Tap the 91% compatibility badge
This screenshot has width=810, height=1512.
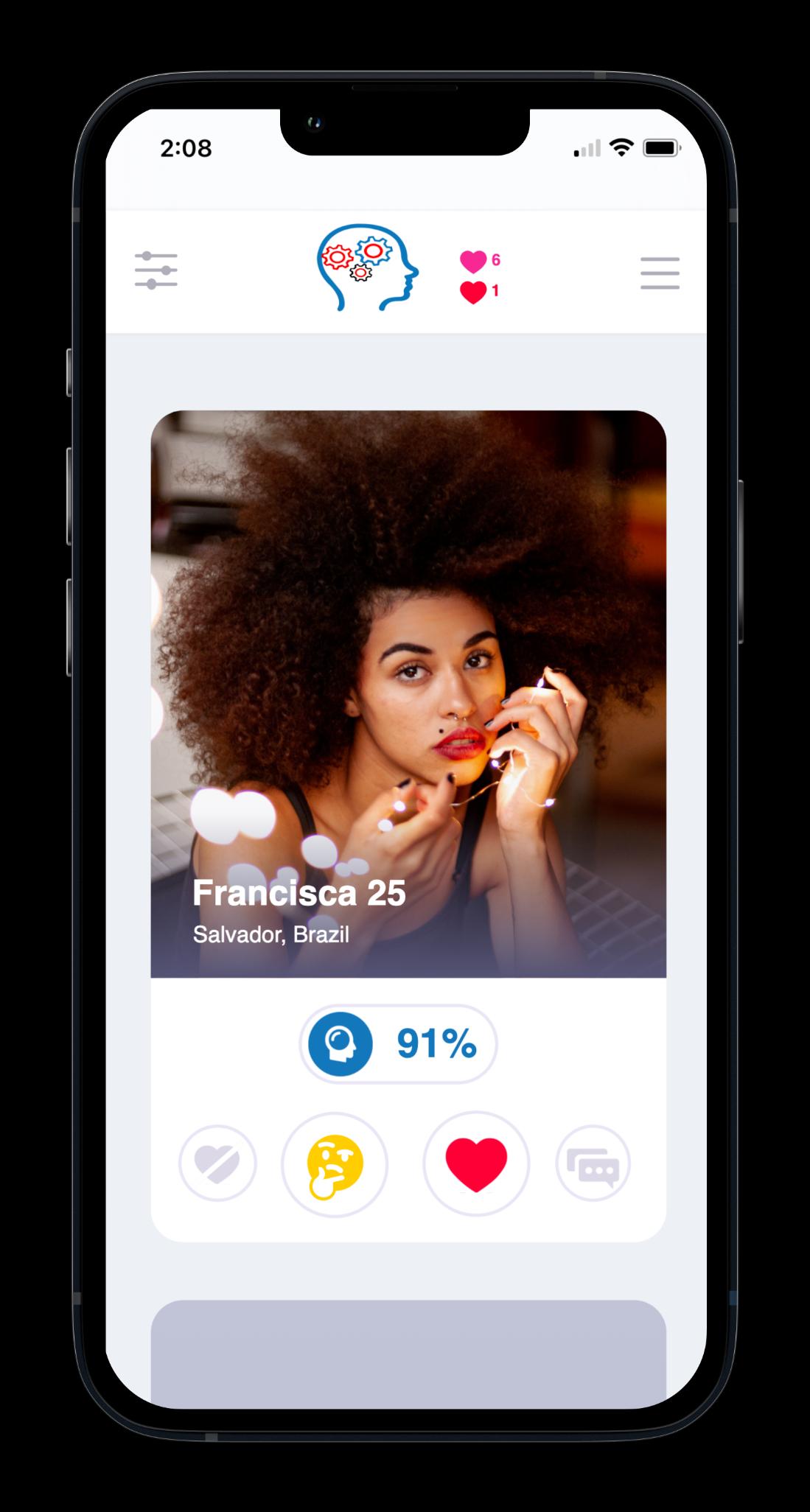pyautogui.click(x=398, y=1043)
